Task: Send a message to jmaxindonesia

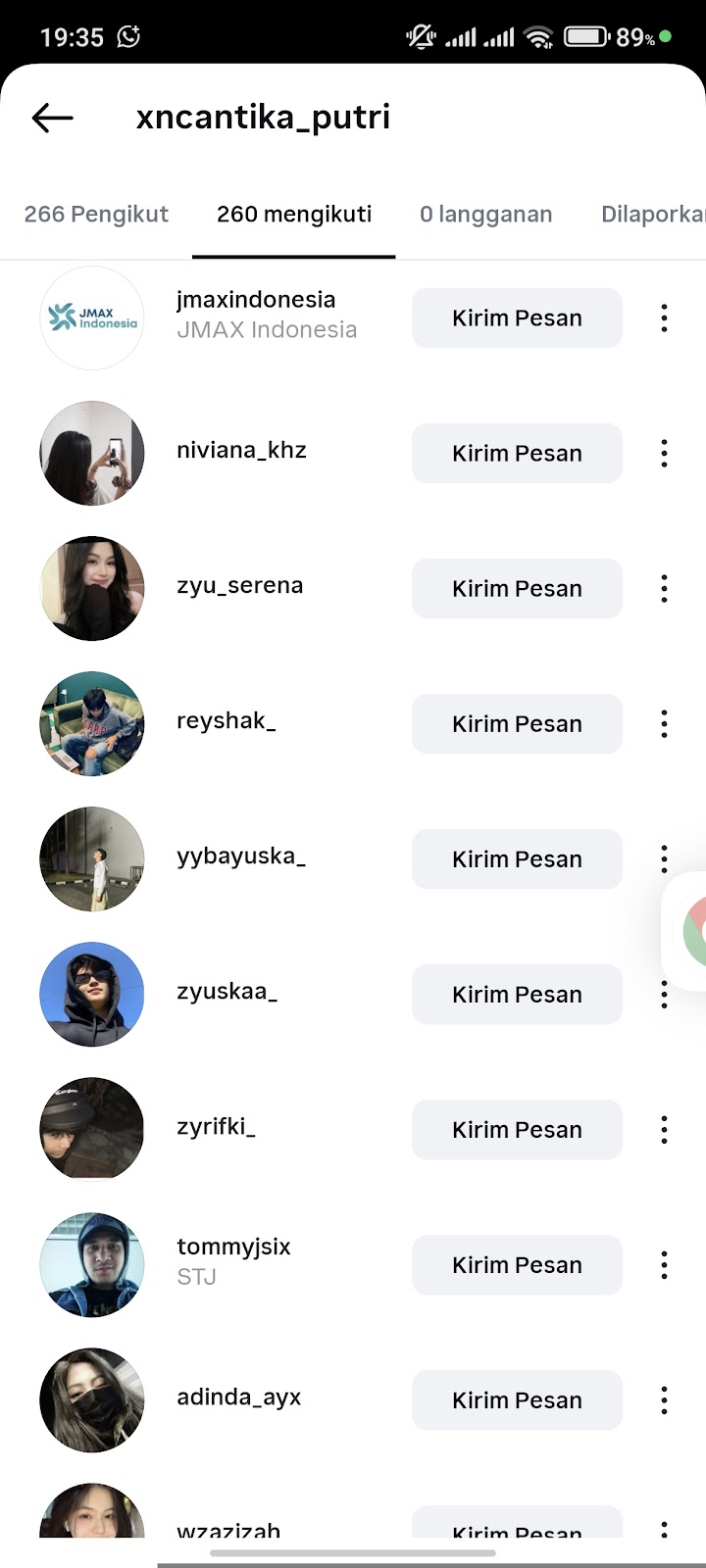Action: click(x=517, y=318)
